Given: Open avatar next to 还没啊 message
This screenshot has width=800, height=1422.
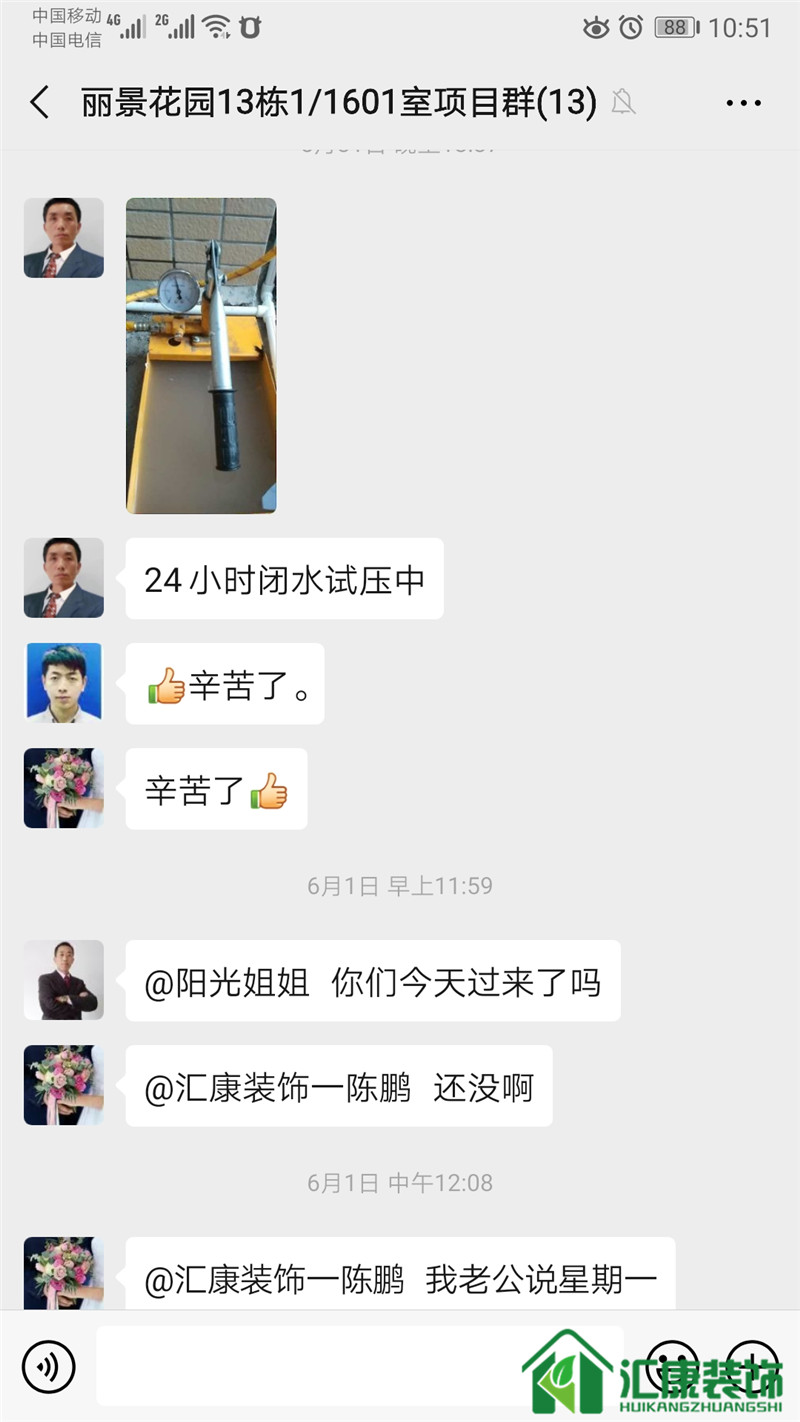Looking at the screenshot, I should pos(64,1085).
